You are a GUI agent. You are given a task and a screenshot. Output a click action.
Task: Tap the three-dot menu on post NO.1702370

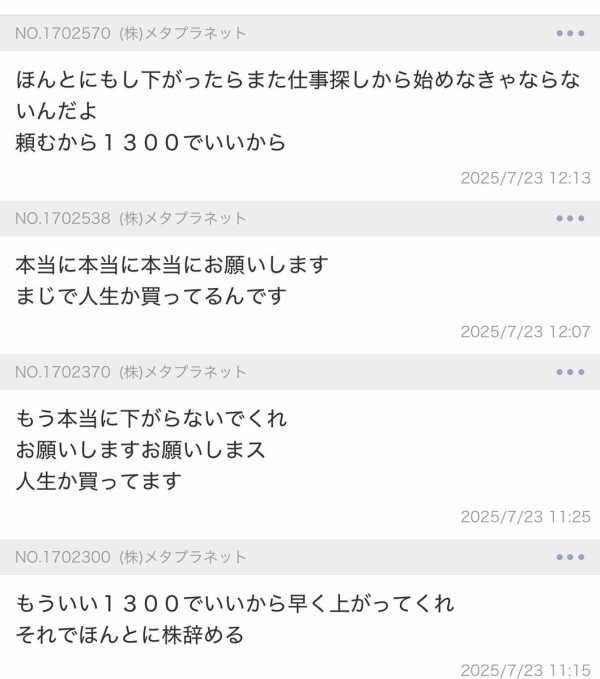(570, 372)
